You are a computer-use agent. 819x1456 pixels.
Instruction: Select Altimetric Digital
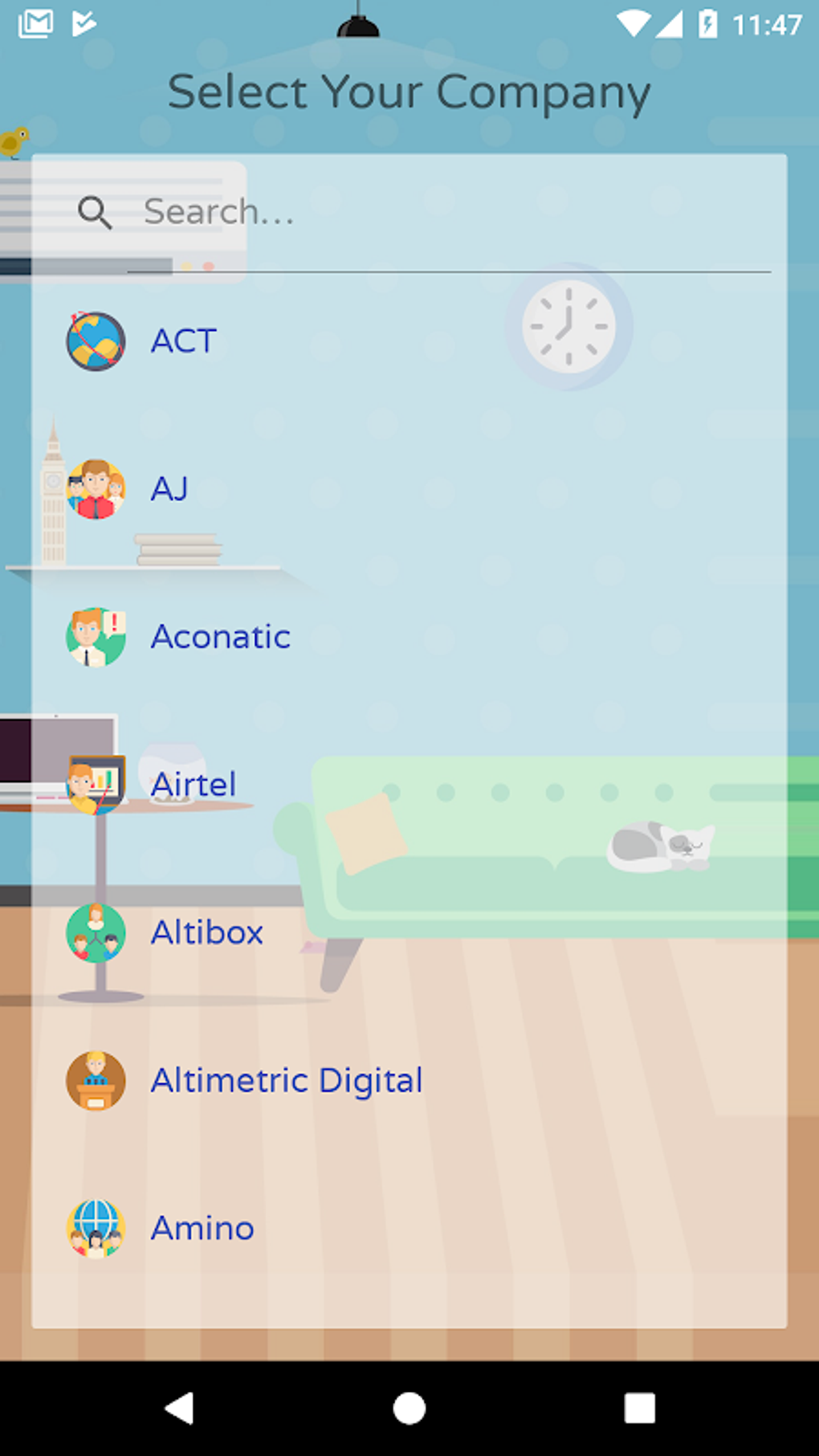pos(287,1080)
